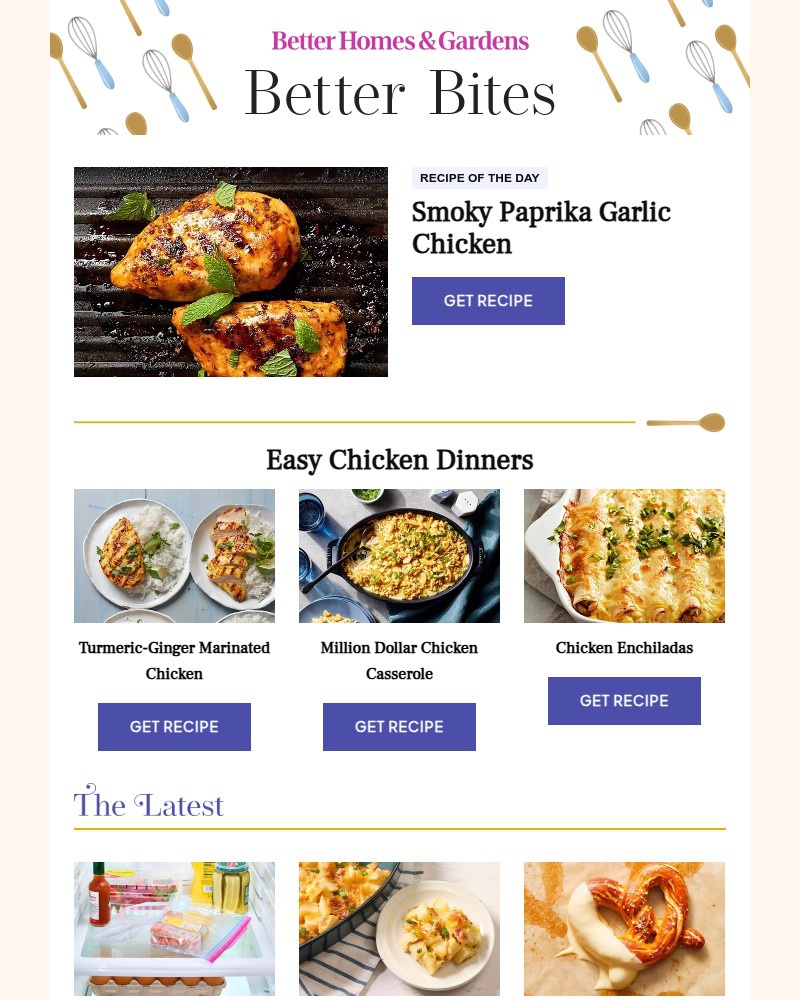This screenshot has height=1000, width=800.
Task: Select the refrigerator photo under The Latest
Action: (174, 928)
